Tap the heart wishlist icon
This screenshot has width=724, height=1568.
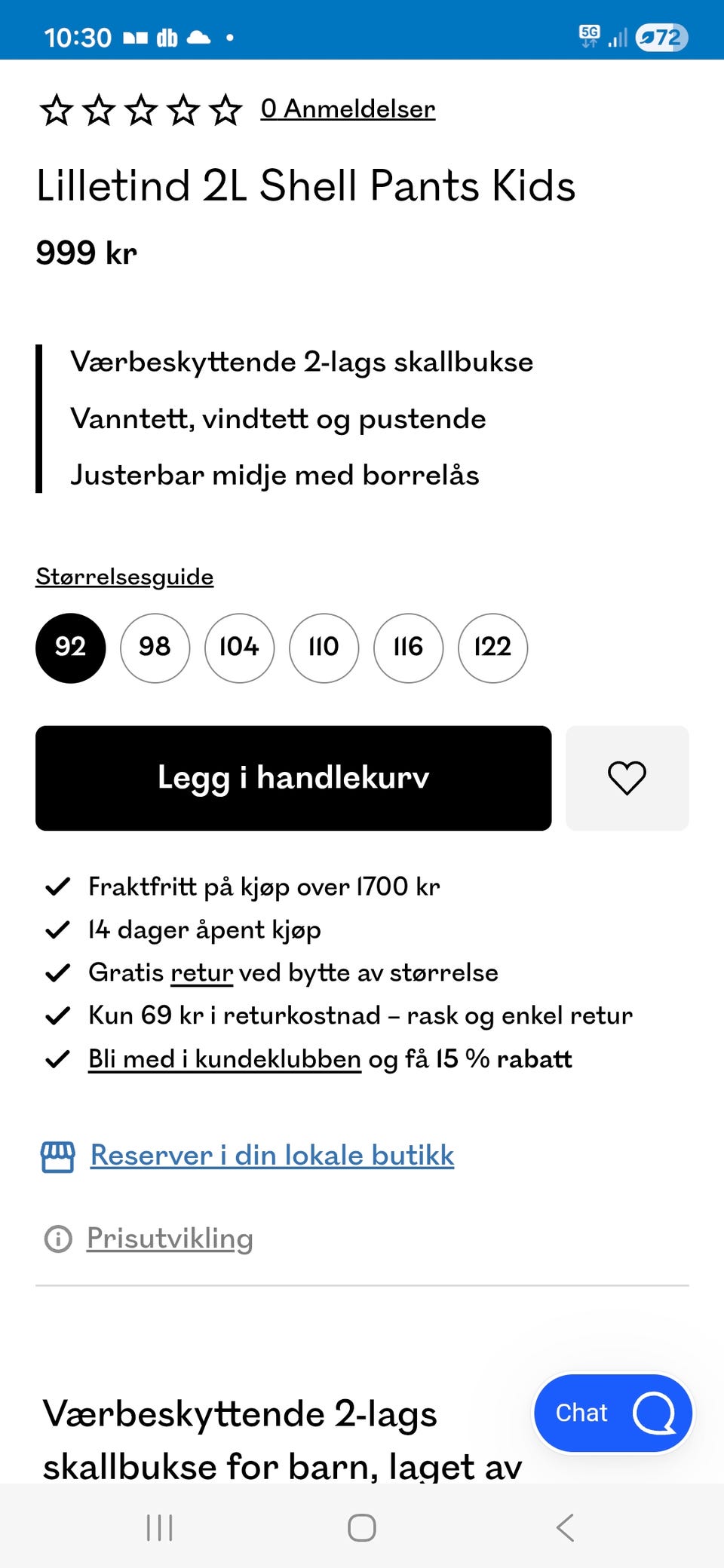(627, 778)
